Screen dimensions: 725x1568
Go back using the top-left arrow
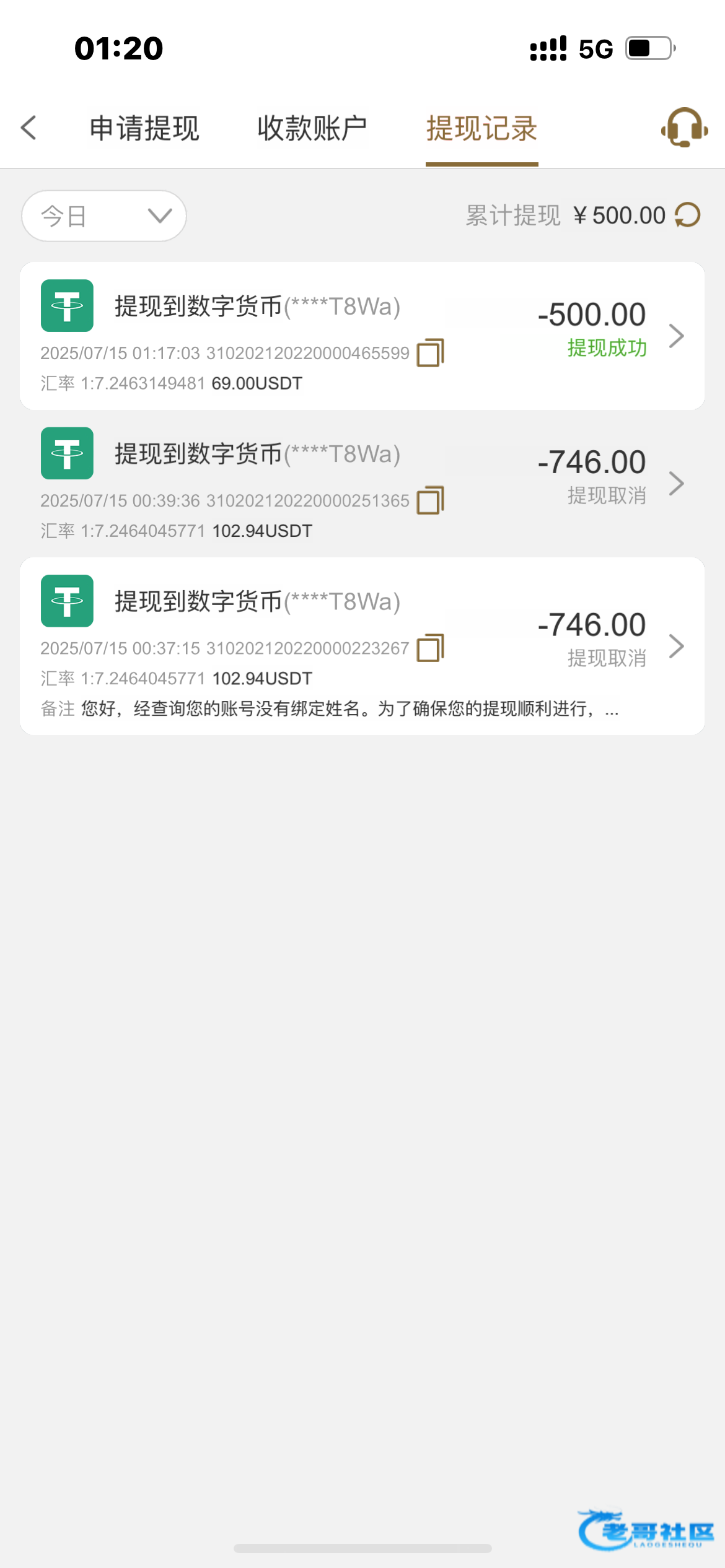(x=29, y=128)
